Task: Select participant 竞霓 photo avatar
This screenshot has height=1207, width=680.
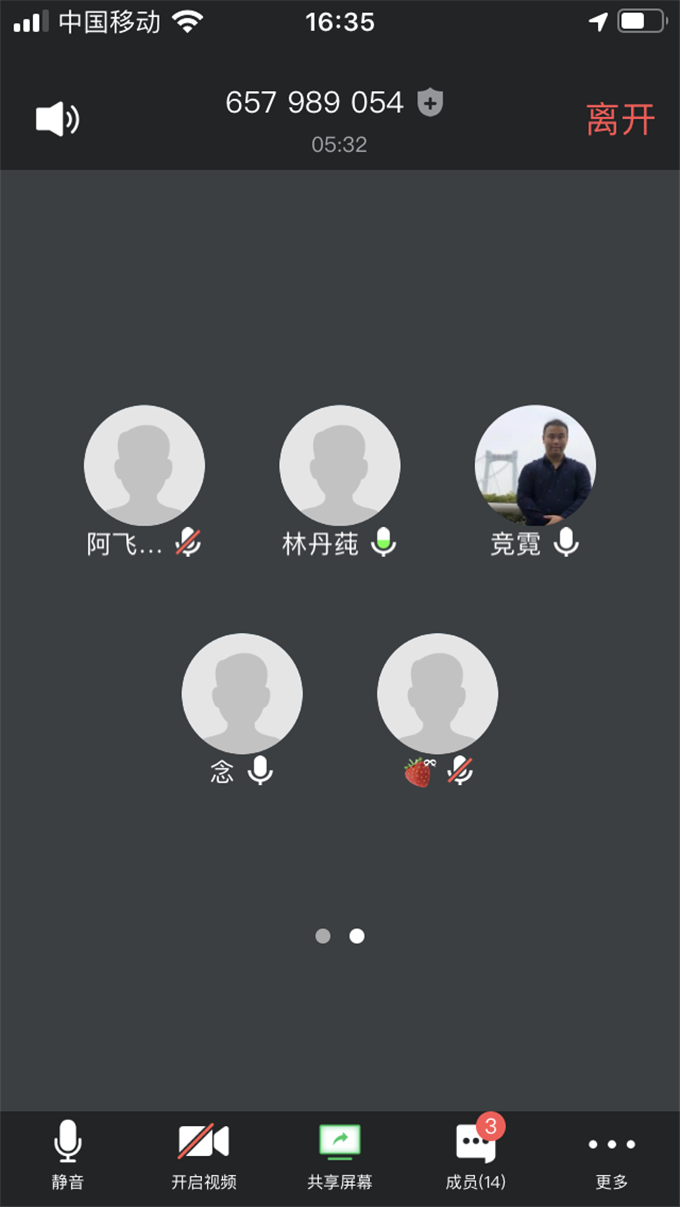Action: [x=535, y=465]
